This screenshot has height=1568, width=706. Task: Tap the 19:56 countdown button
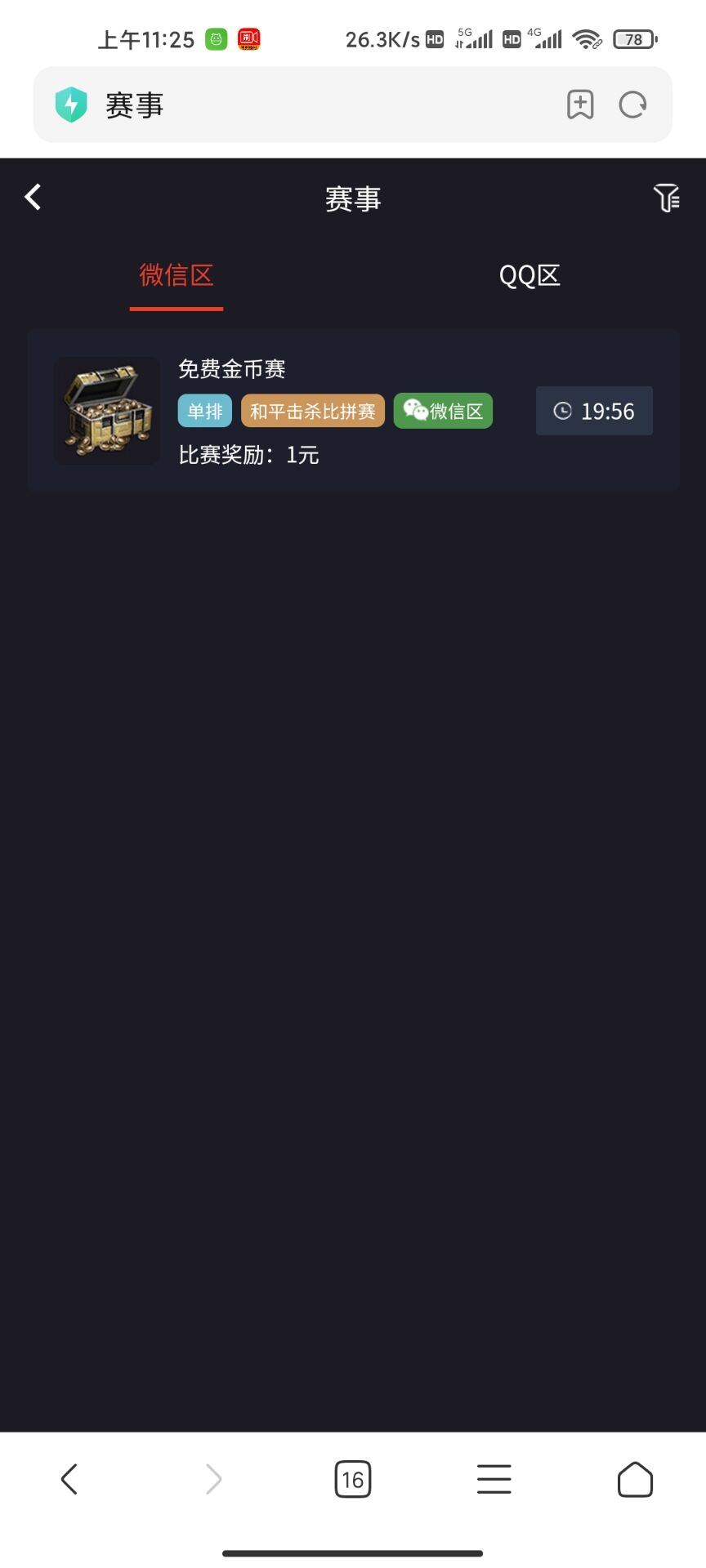click(594, 411)
